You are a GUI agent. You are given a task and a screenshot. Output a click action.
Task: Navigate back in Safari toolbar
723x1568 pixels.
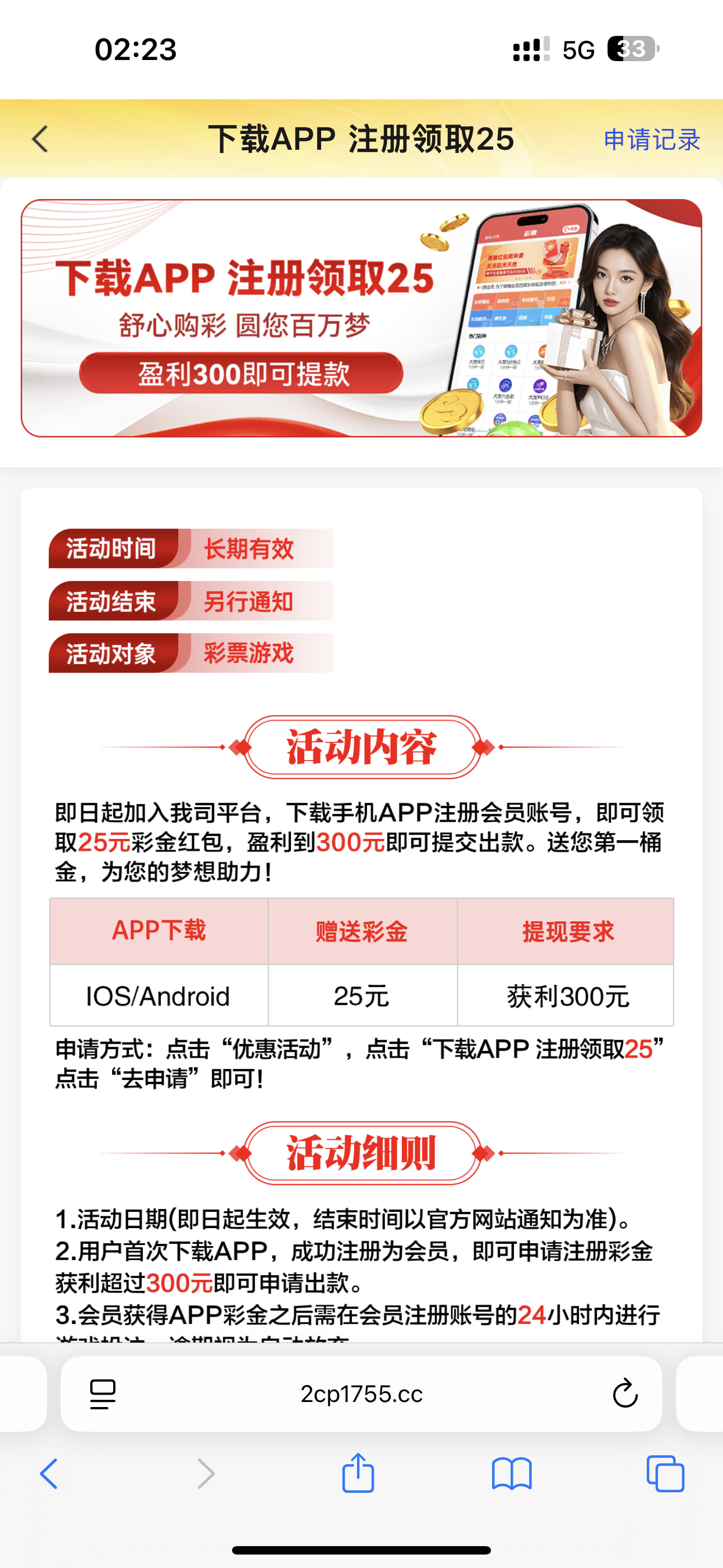pyautogui.click(x=49, y=1474)
